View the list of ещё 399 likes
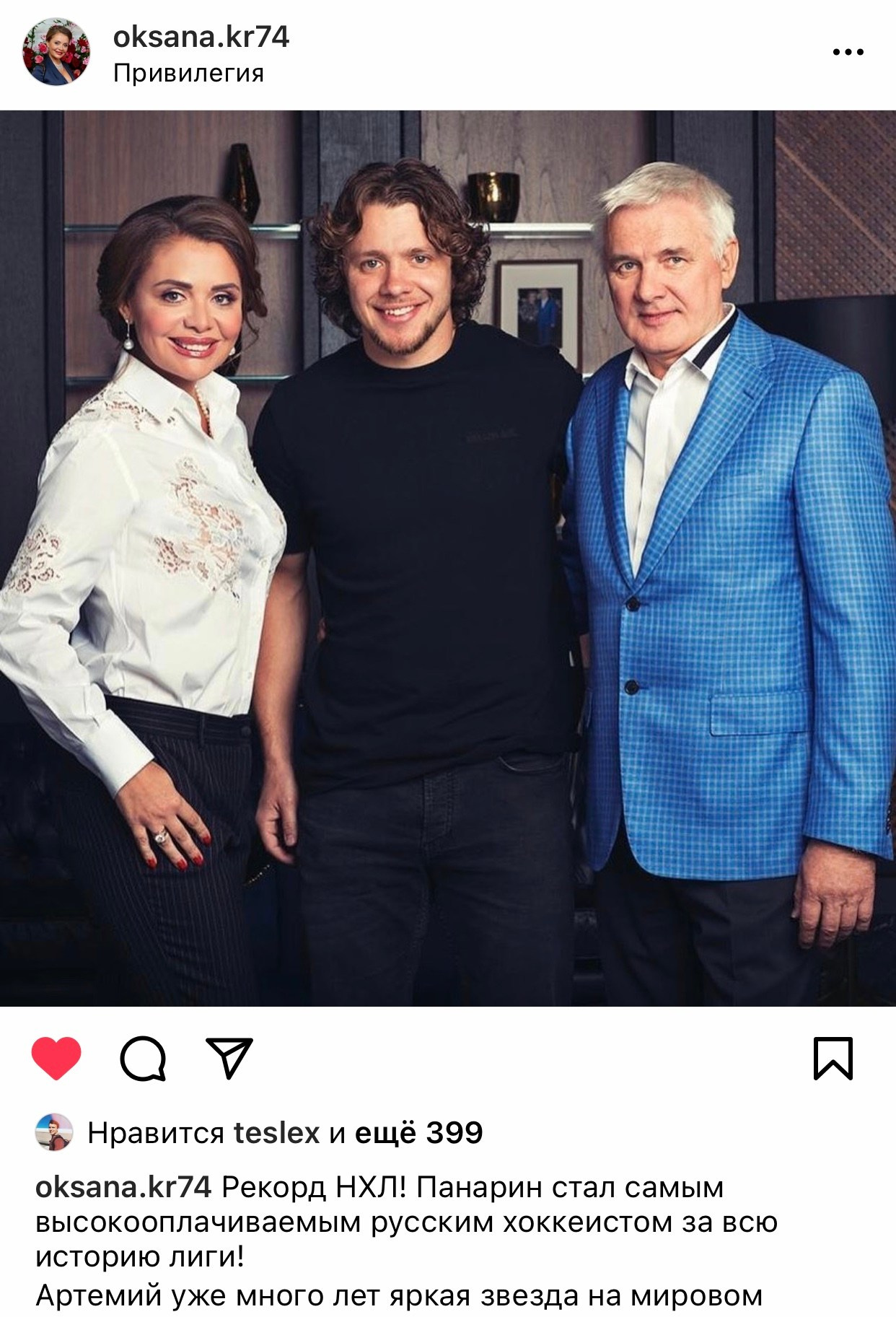Viewport: 896px width, 1317px height. tap(418, 1132)
